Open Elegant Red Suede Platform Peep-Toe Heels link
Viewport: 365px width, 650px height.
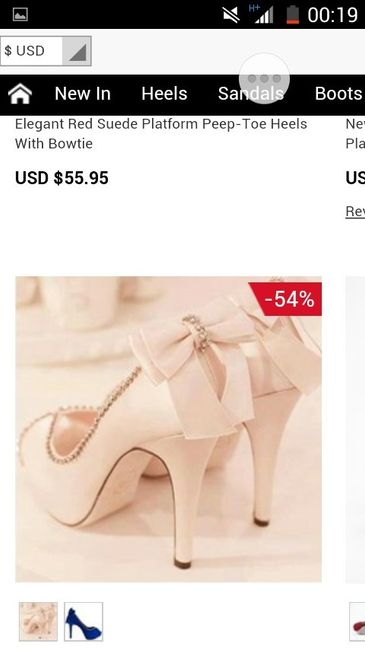click(161, 133)
